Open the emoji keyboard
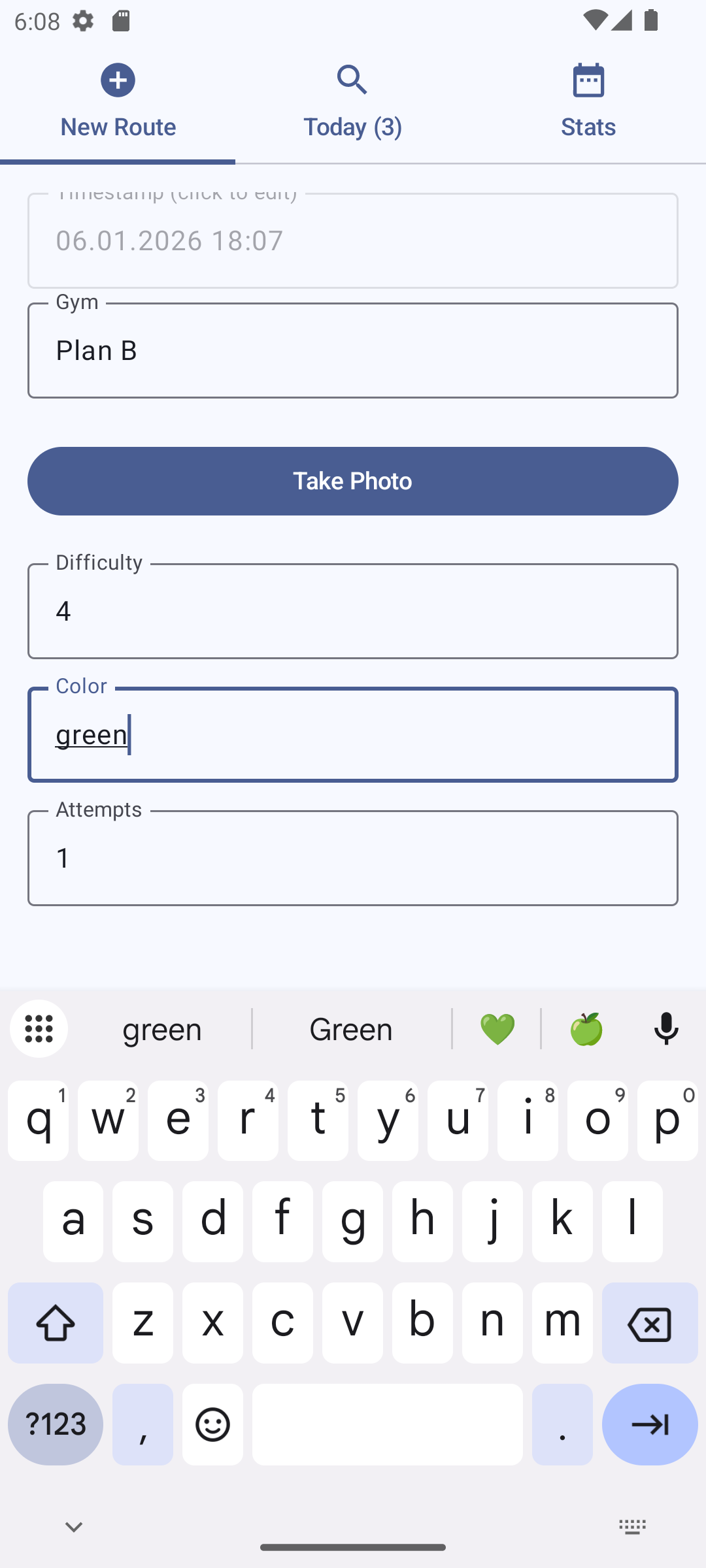 (212, 1424)
